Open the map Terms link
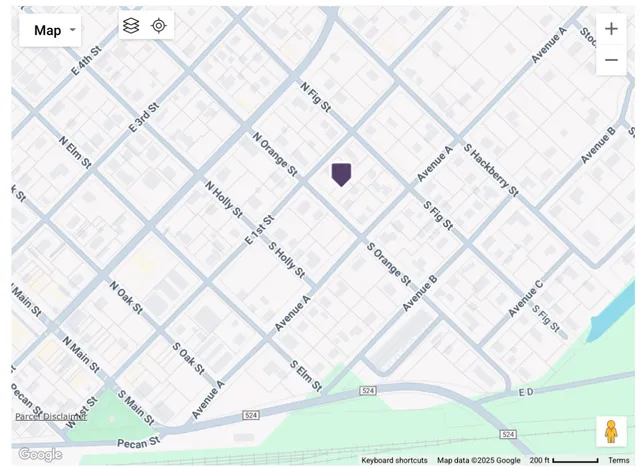This screenshot has width=640, height=467. [x=619, y=460]
